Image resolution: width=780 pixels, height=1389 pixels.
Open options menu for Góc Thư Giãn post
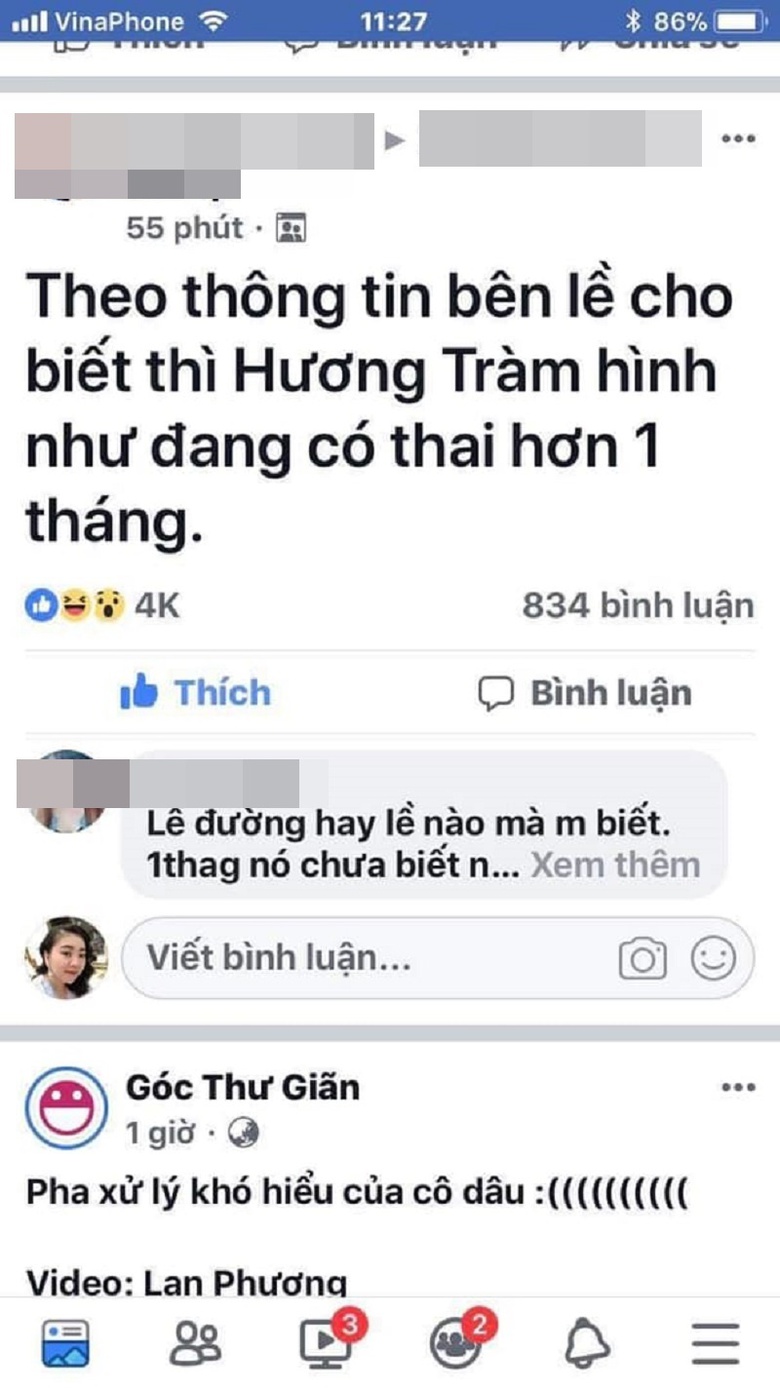coord(737,1088)
